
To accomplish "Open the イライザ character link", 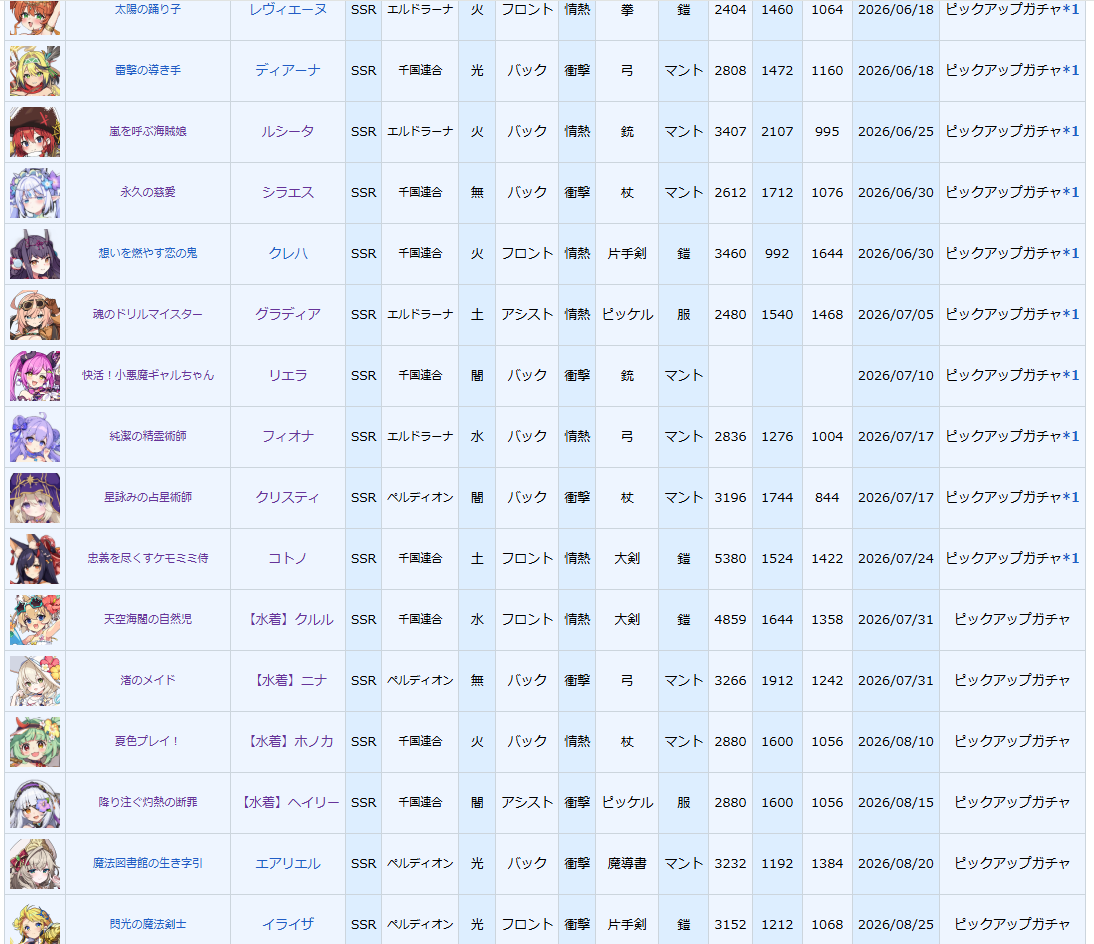I will pos(288,924).
